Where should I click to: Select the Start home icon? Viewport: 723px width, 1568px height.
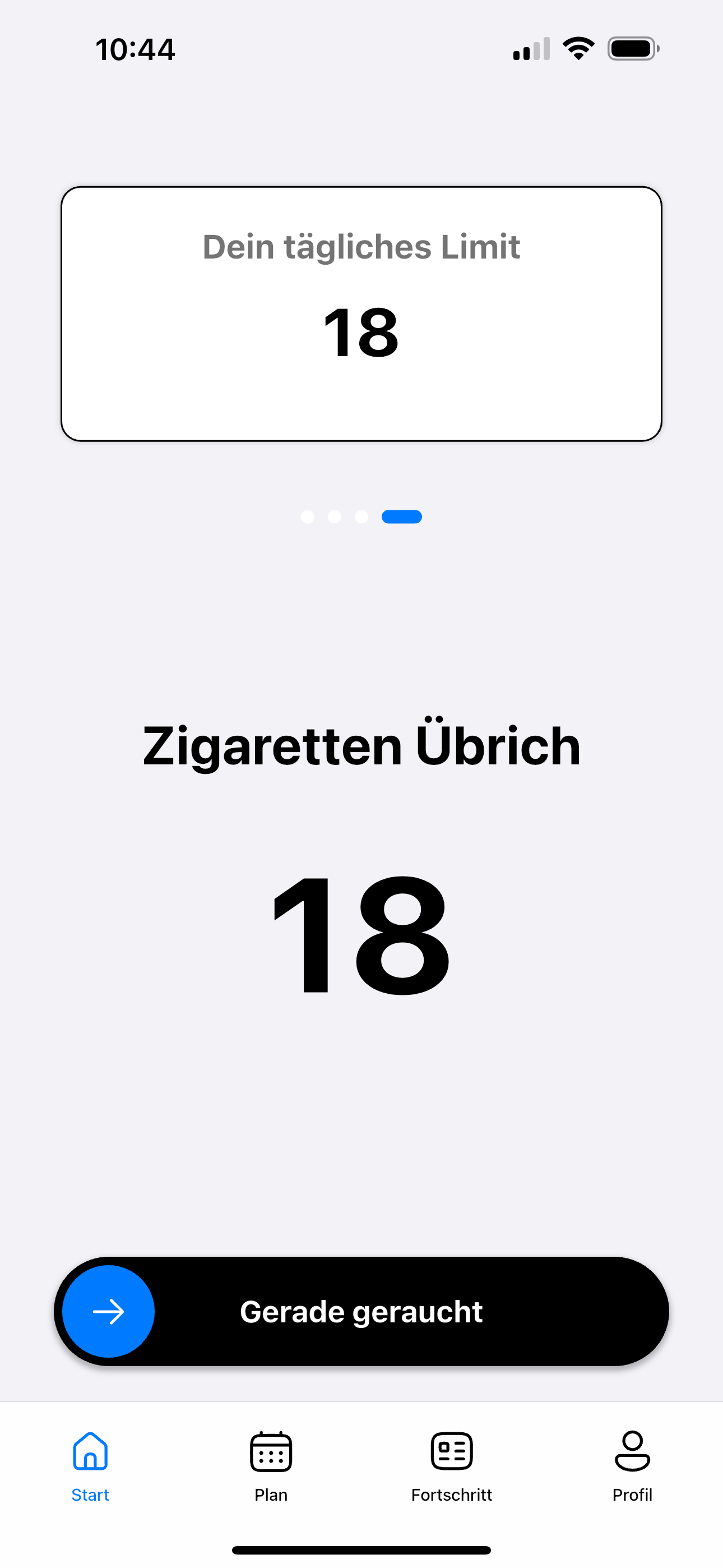(x=90, y=1451)
